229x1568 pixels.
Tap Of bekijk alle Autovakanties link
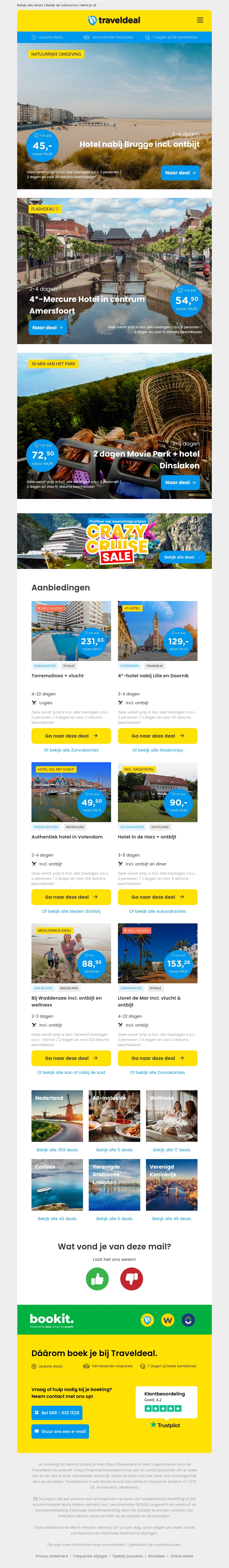(x=157, y=911)
